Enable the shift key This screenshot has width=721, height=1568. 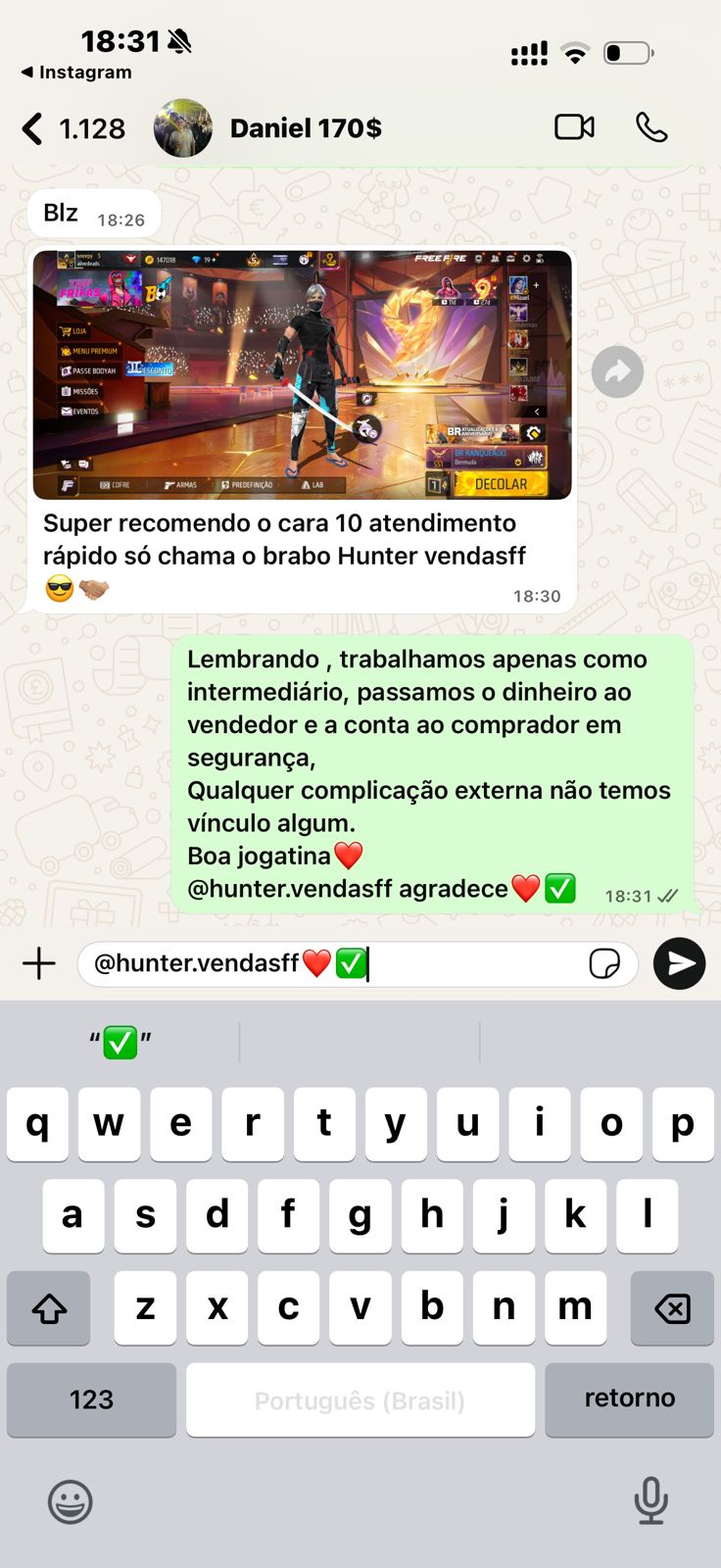[49, 1308]
